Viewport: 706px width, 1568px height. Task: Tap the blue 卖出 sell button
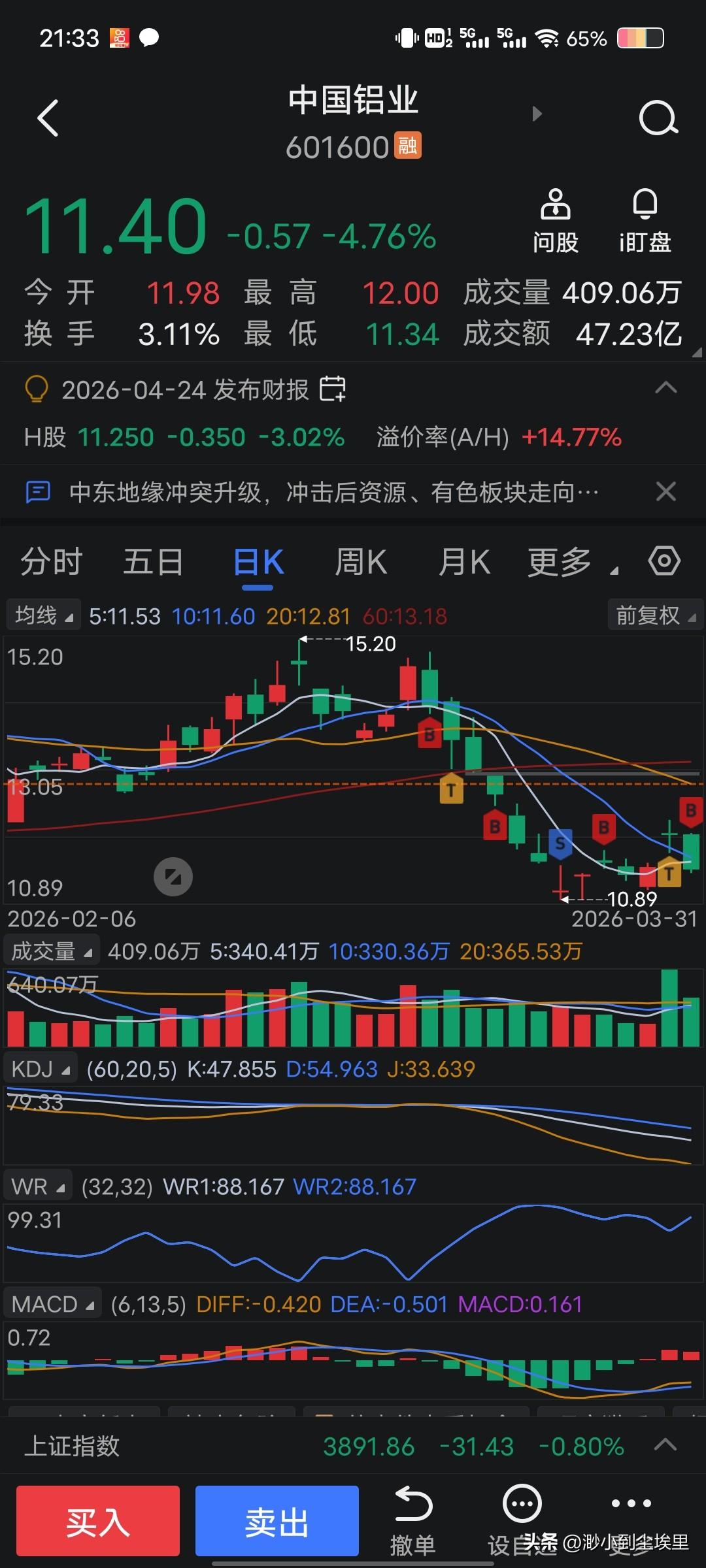coord(277,1522)
